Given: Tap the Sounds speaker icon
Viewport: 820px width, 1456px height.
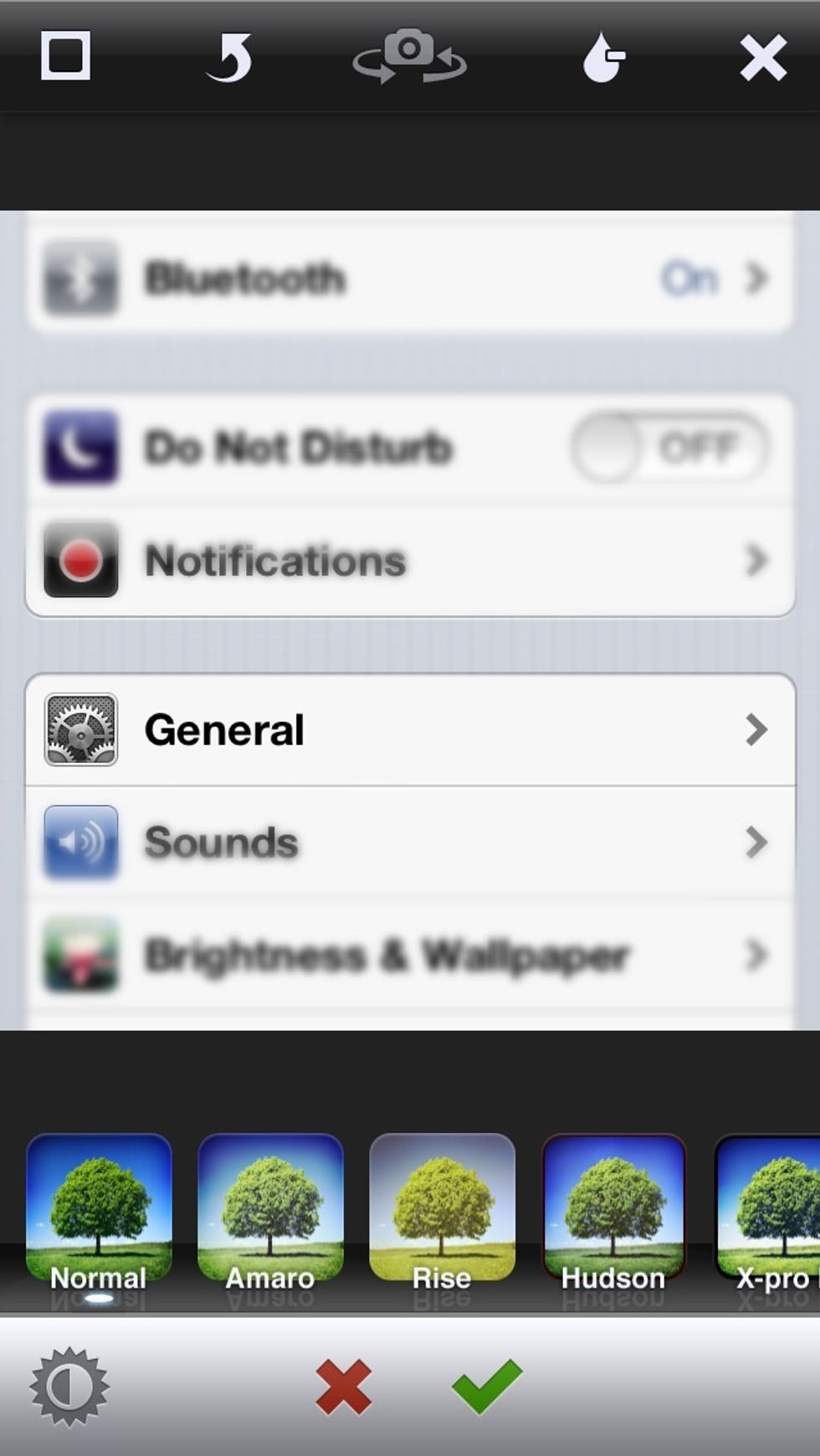Looking at the screenshot, I should (78, 843).
